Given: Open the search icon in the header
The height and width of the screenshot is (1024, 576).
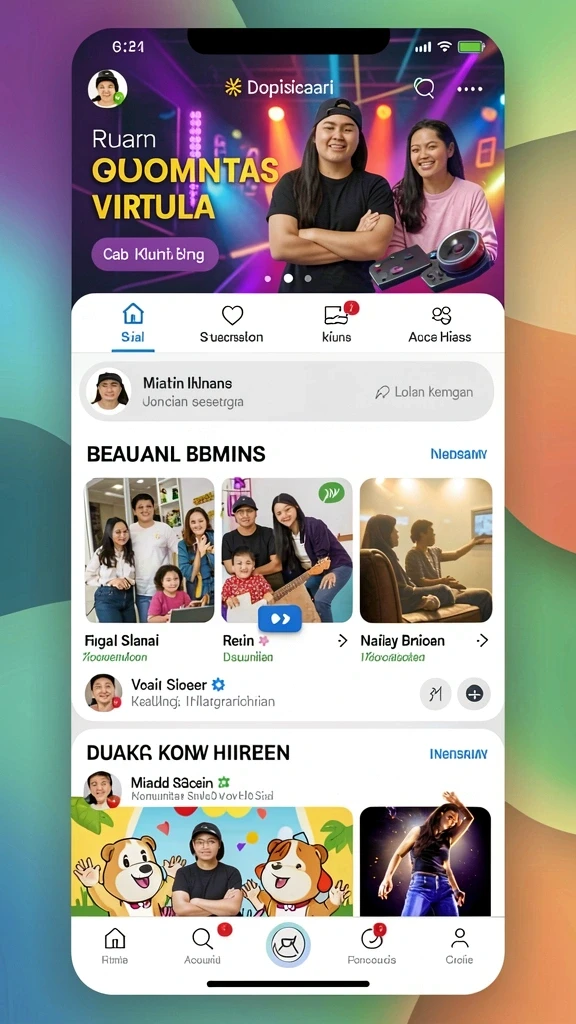Looking at the screenshot, I should coord(424,88).
